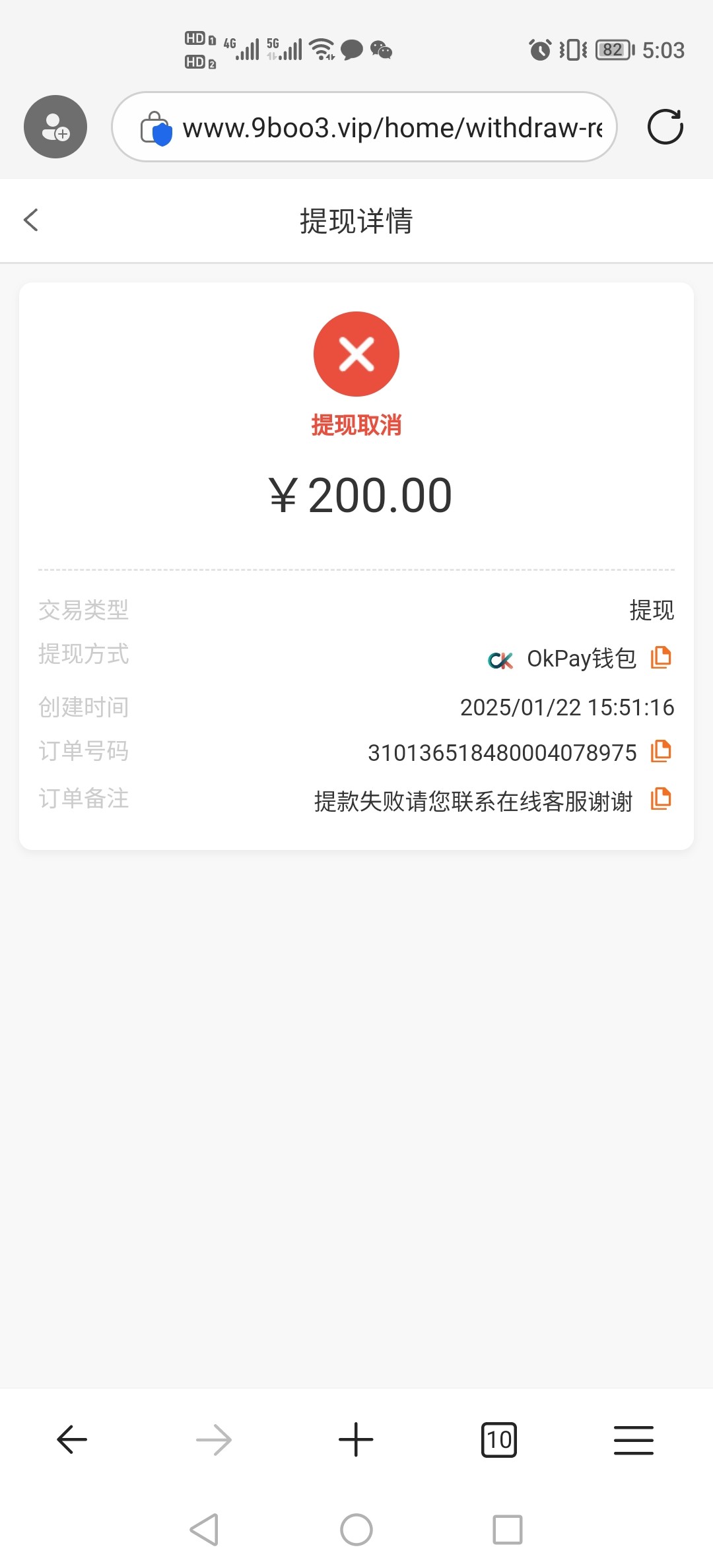The height and width of the screenshot is (1568, 713).
Task: Tap the browser address bar URL
Action: coord(391,127)
